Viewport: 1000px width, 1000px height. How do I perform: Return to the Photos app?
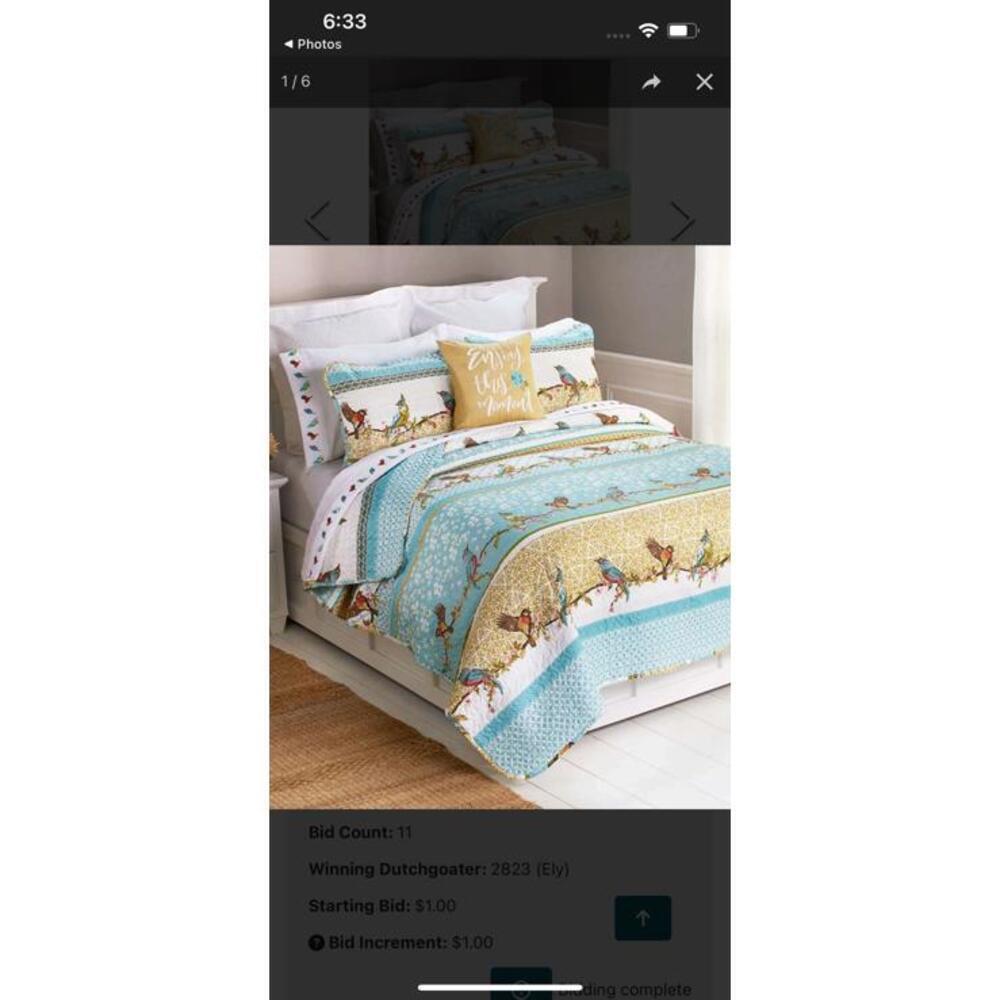pos(312,44)
